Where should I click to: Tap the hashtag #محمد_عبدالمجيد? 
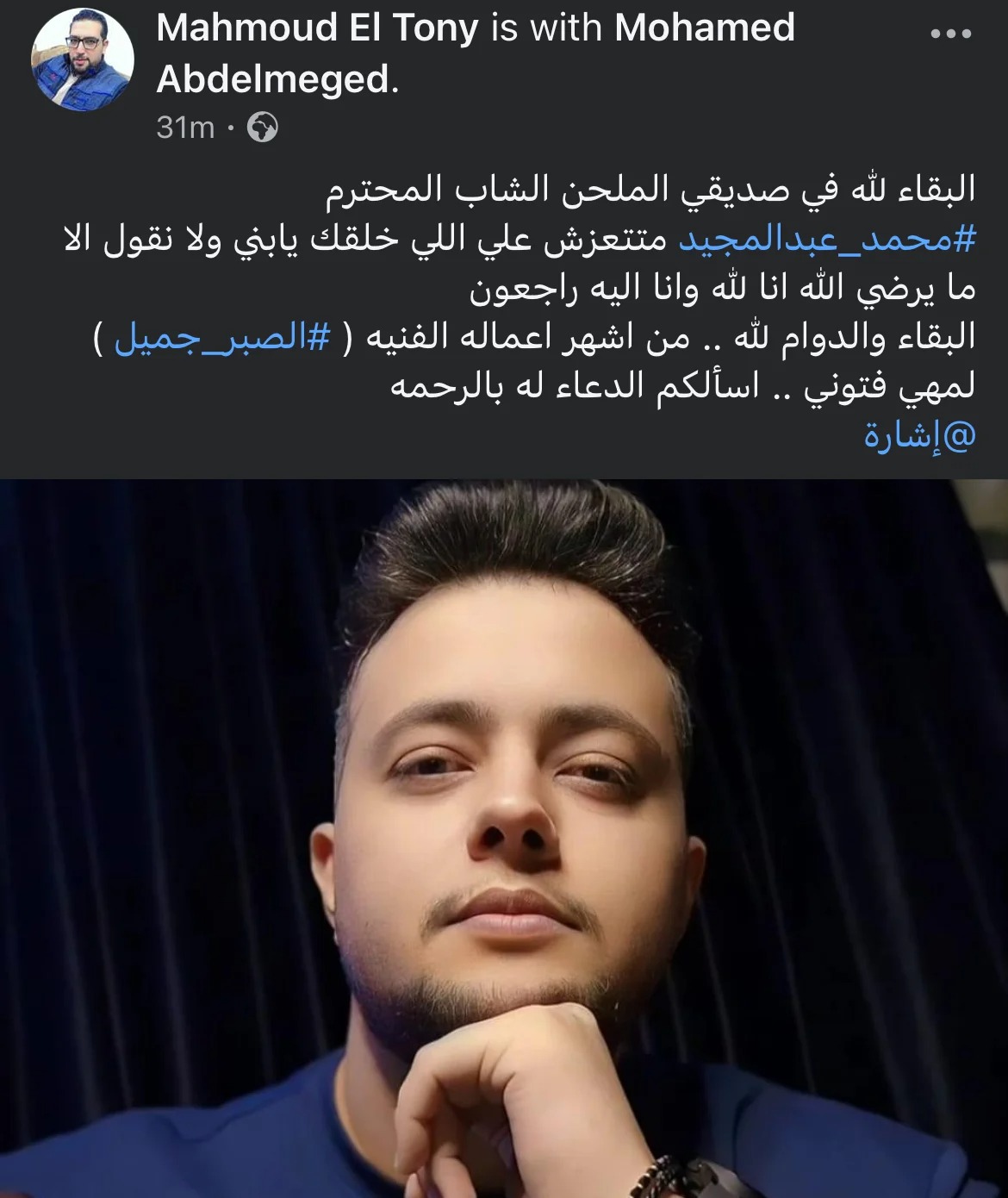(x=827, y=239)
